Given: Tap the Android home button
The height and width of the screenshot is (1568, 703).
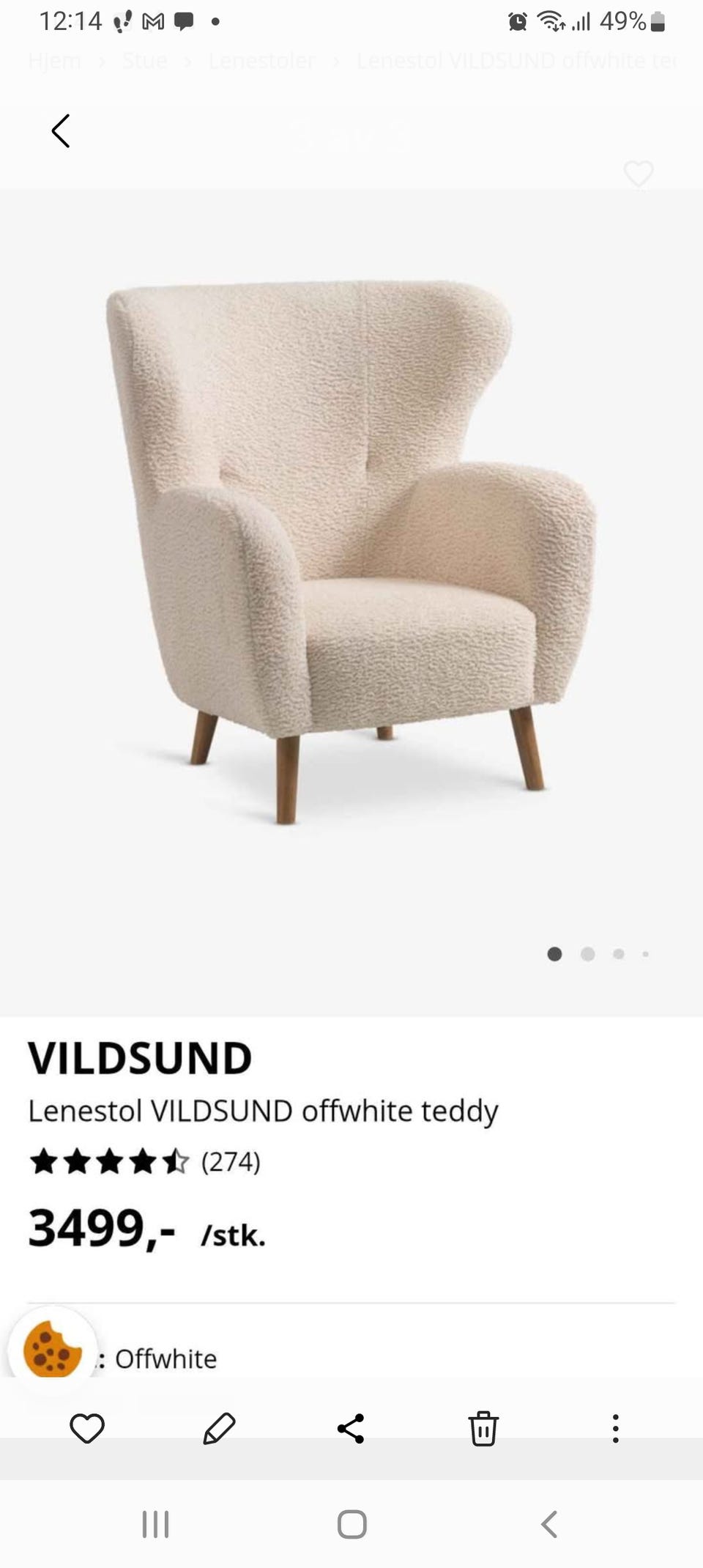Looking at the screenshot, I should click(x=351, y=1526).
